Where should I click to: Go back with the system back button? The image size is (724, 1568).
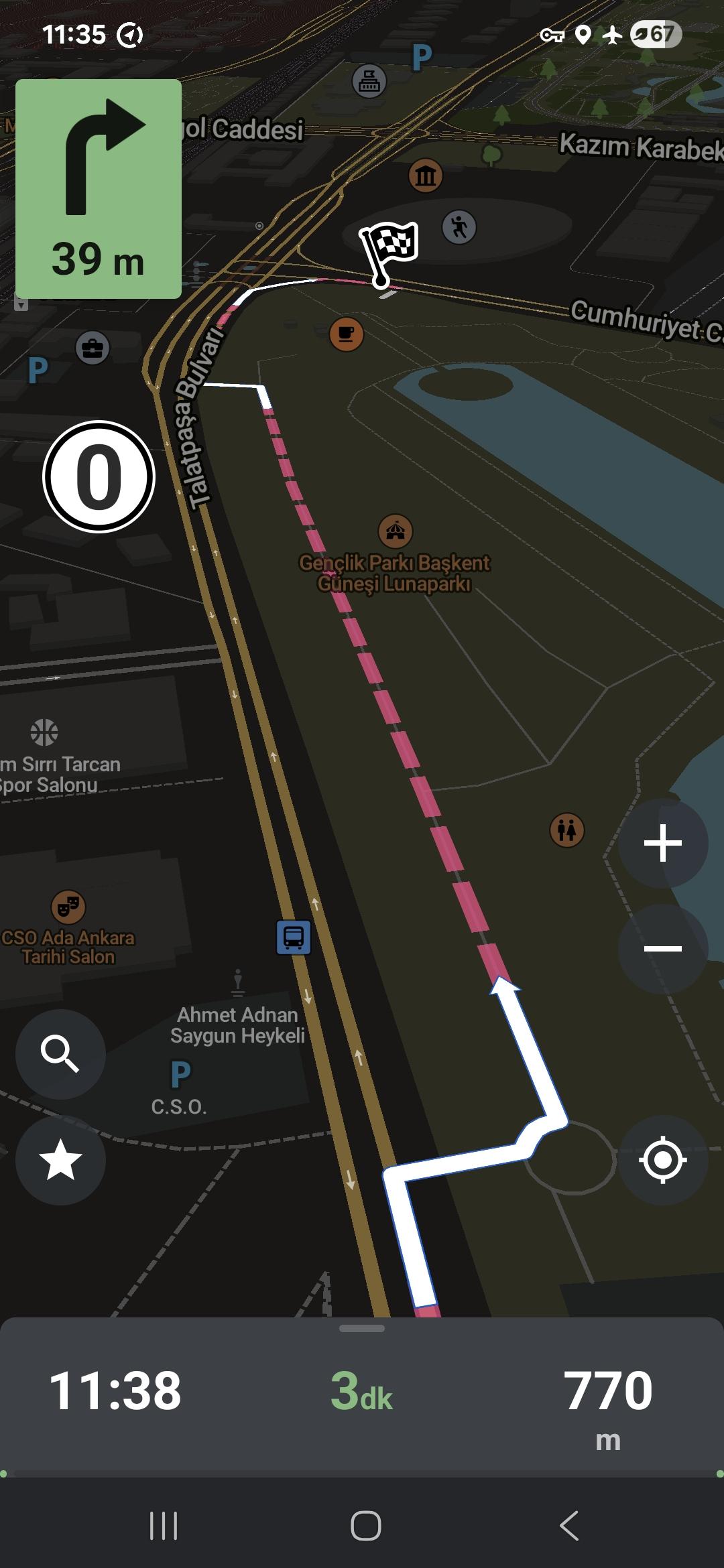tap(568, 1526)
